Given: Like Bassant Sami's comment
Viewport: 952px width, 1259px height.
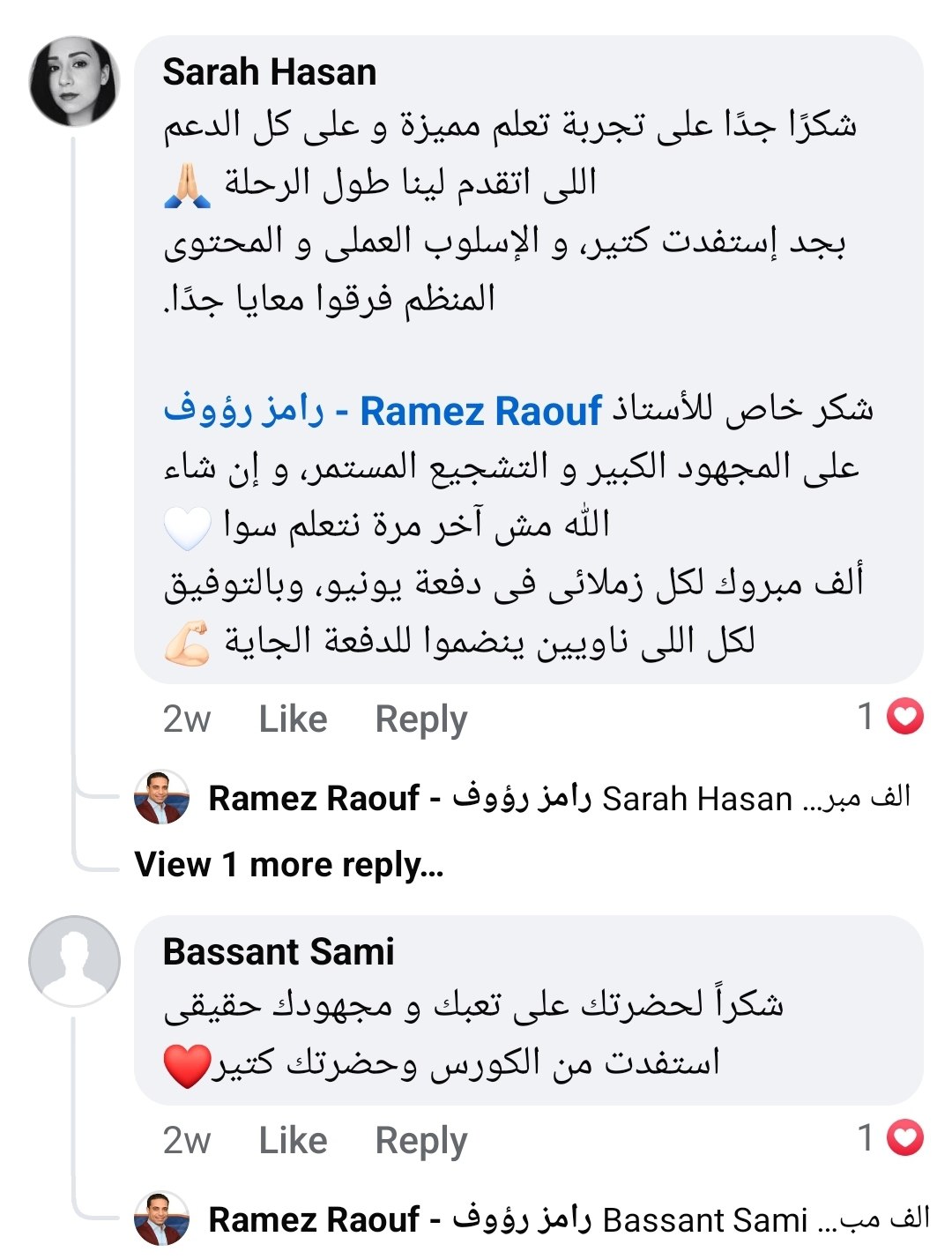Looking at the screenshot, I should (x=293, y=1141).
